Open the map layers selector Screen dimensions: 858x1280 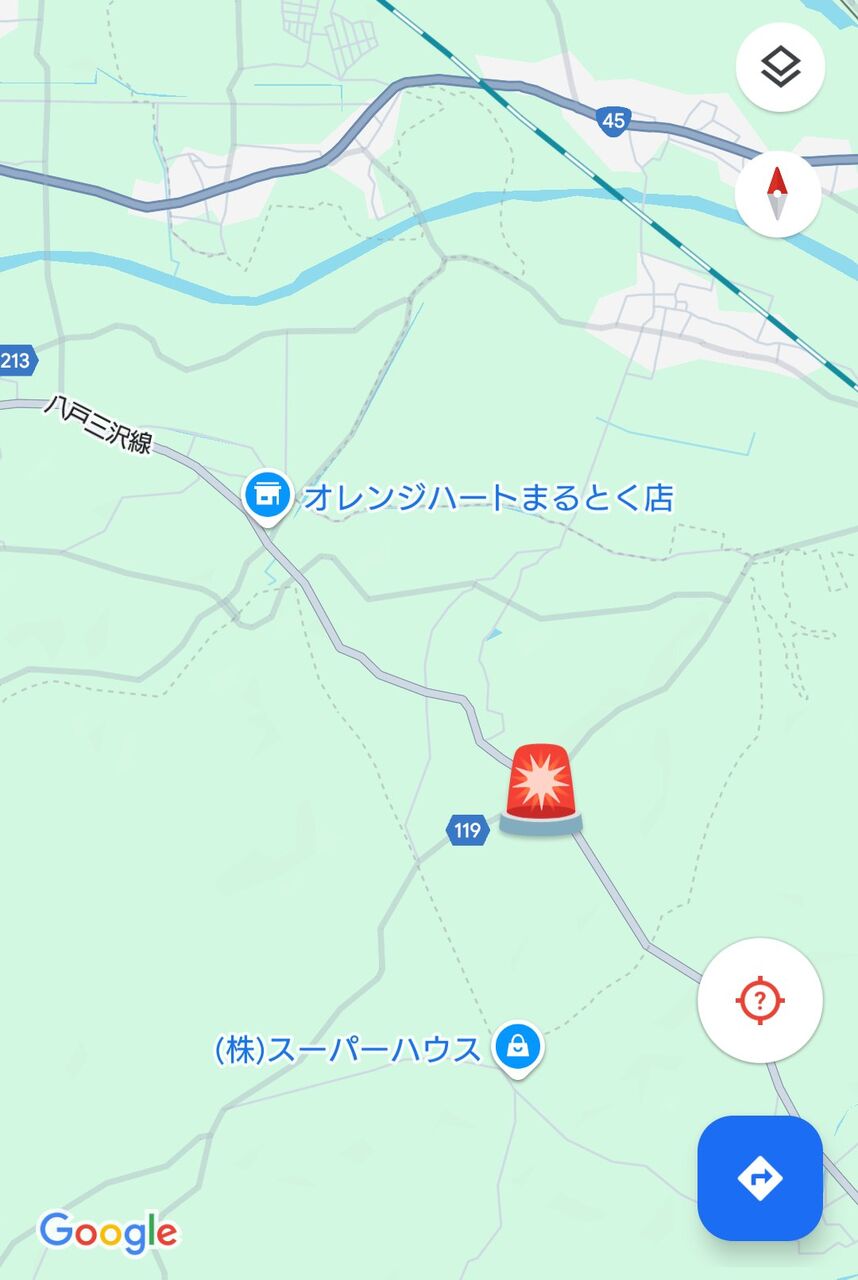point(780,67)
